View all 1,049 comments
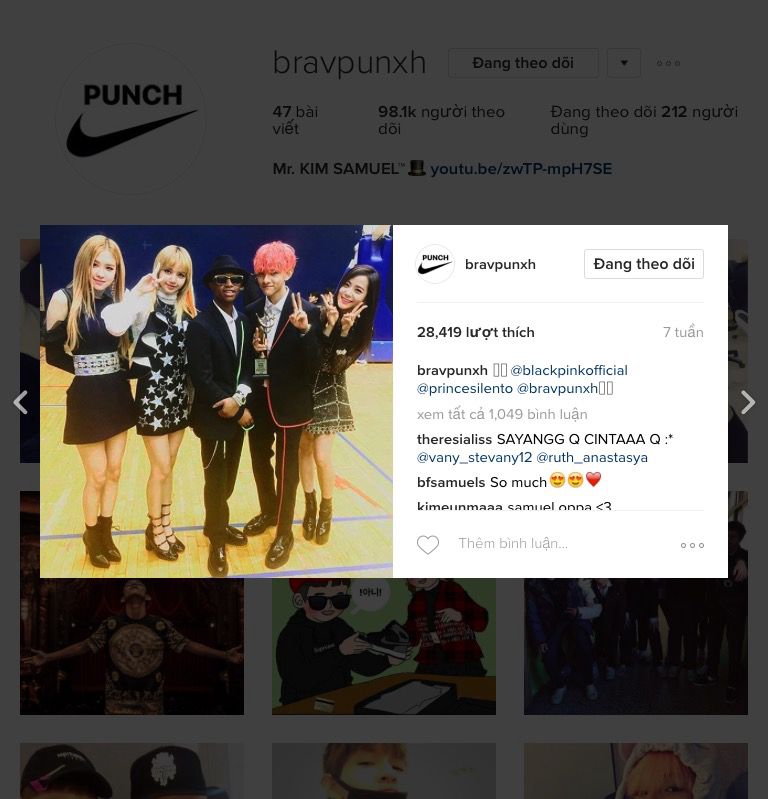Image resolution: width=768 pixels, height=799 pixels. (502, 414)
